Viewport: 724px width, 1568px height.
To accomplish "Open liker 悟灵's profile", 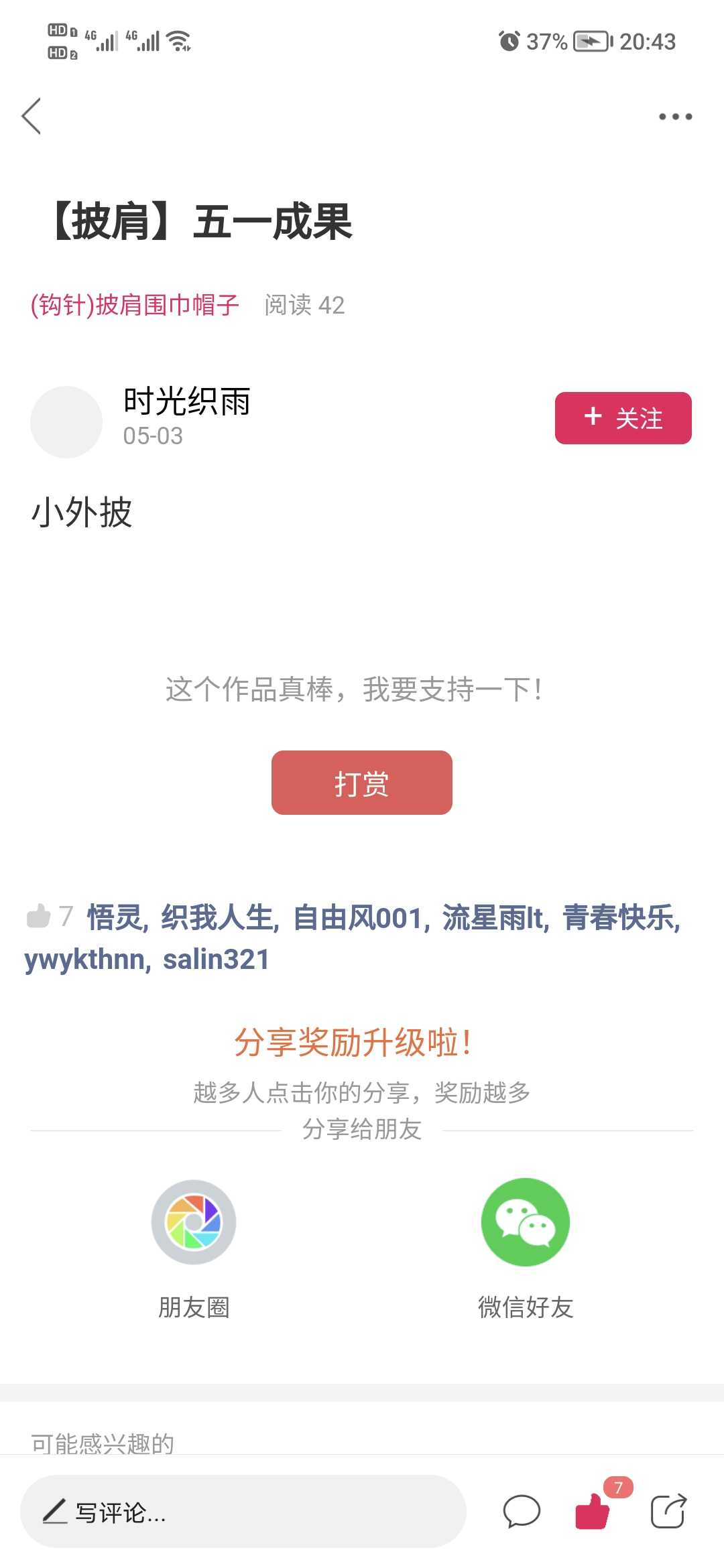I will click(115, 917).
